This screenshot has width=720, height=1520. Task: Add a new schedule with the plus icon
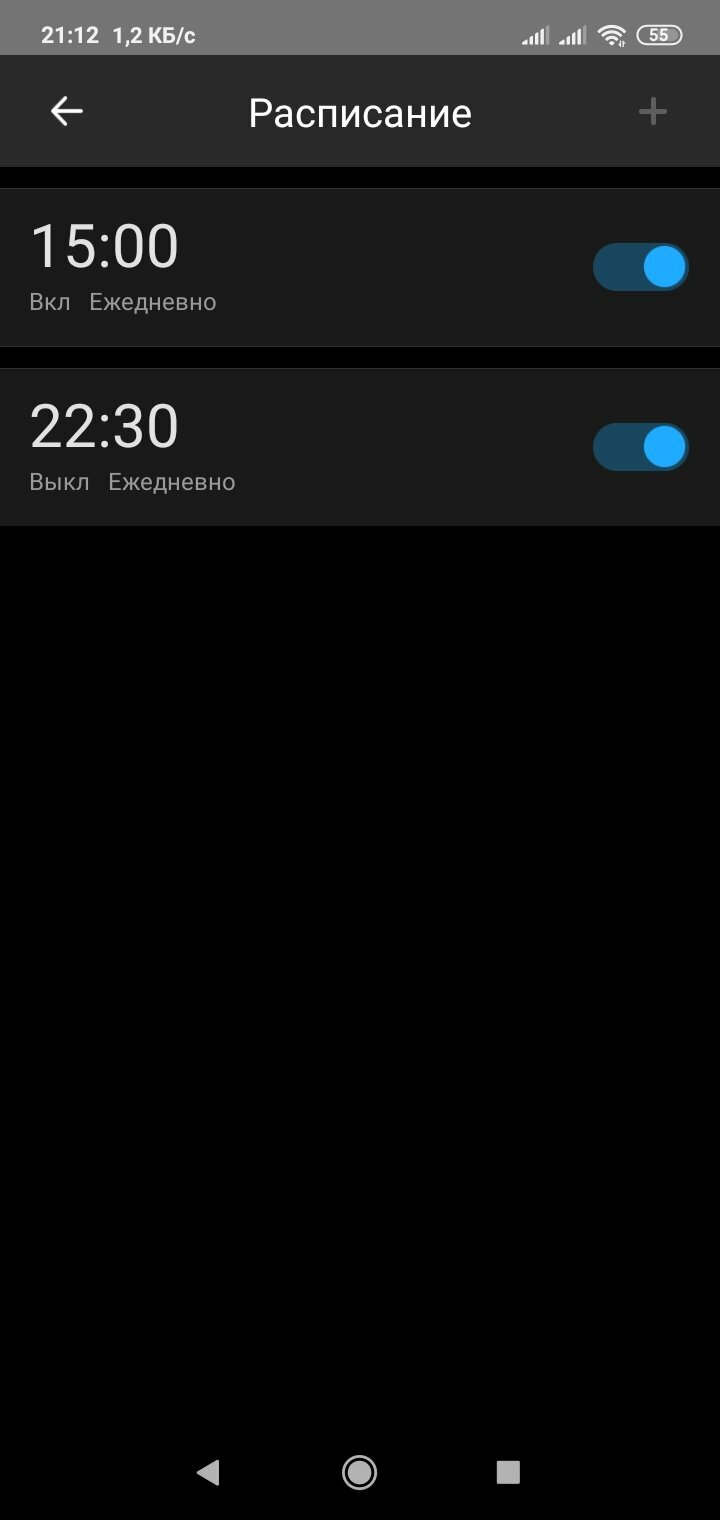[653, 111]
